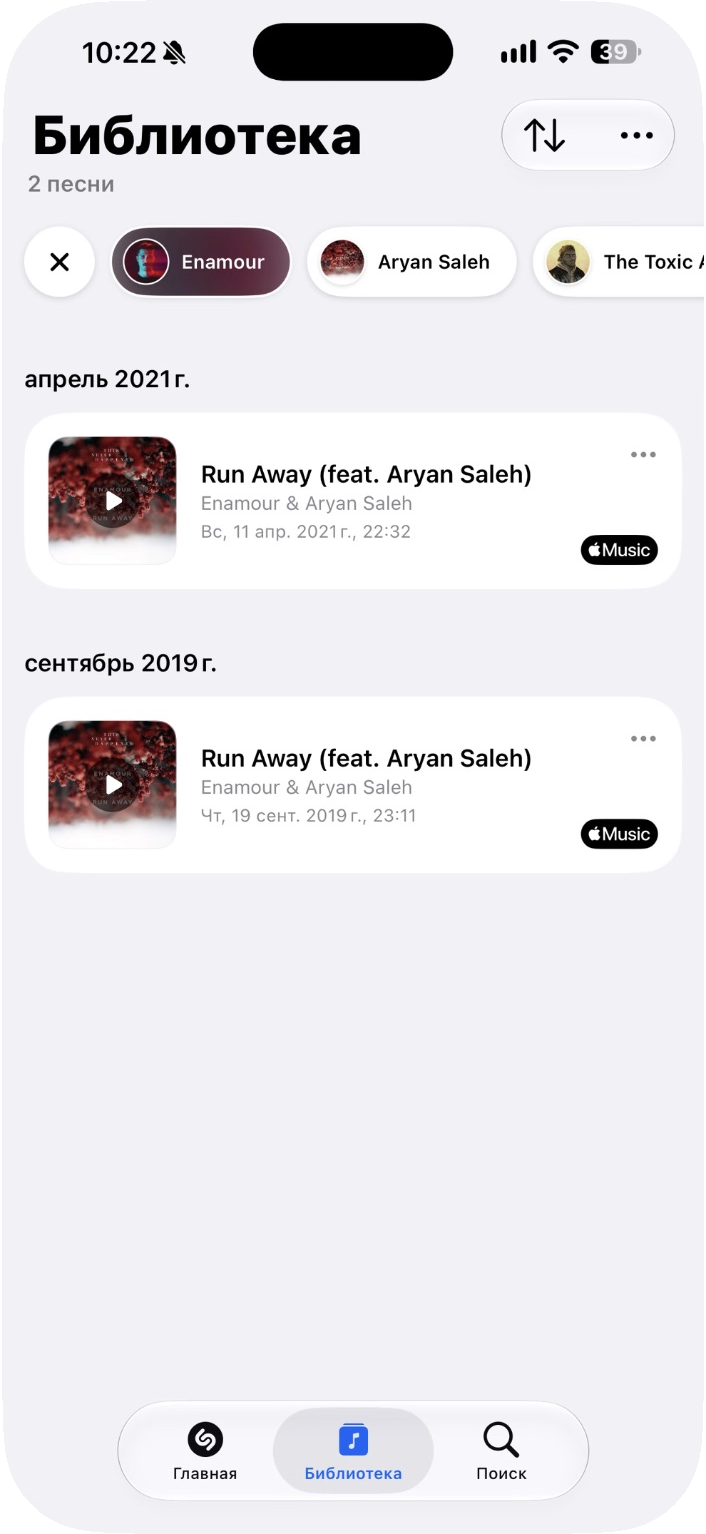
Task: Filter library by Aryan Saleh
Action: point(411,262)
